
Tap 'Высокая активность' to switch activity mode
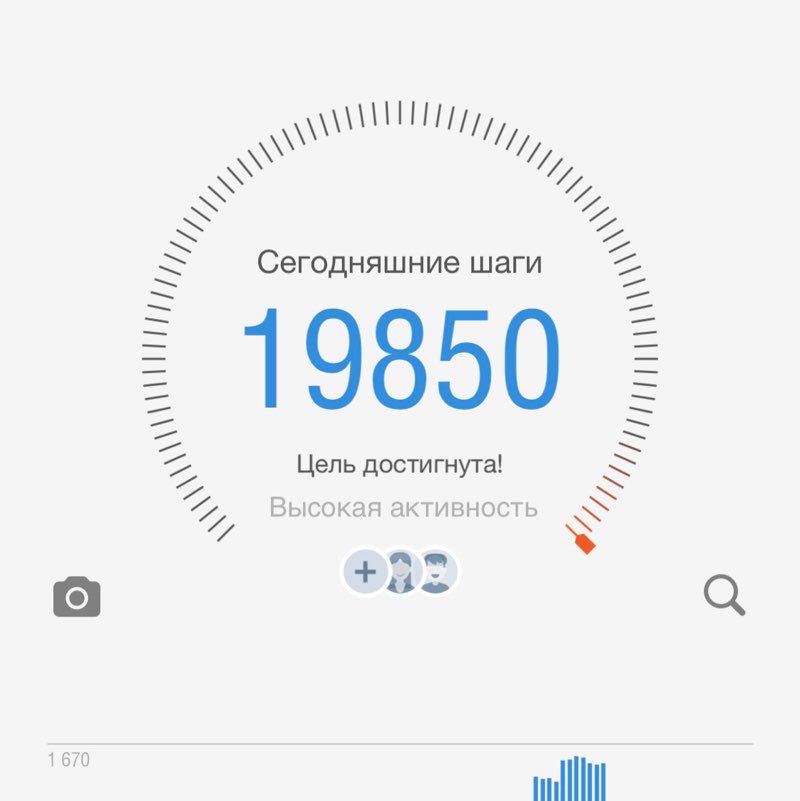pos(400,508)
